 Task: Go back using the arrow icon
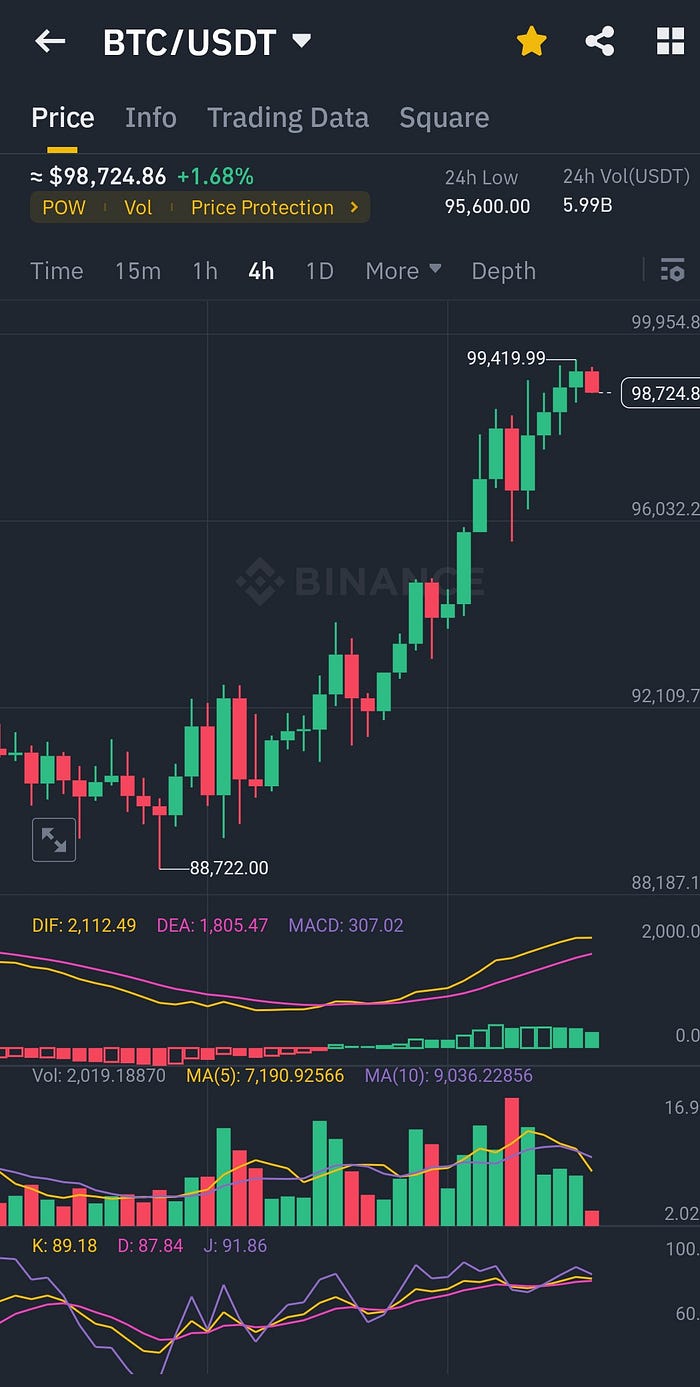click(49, 42)
